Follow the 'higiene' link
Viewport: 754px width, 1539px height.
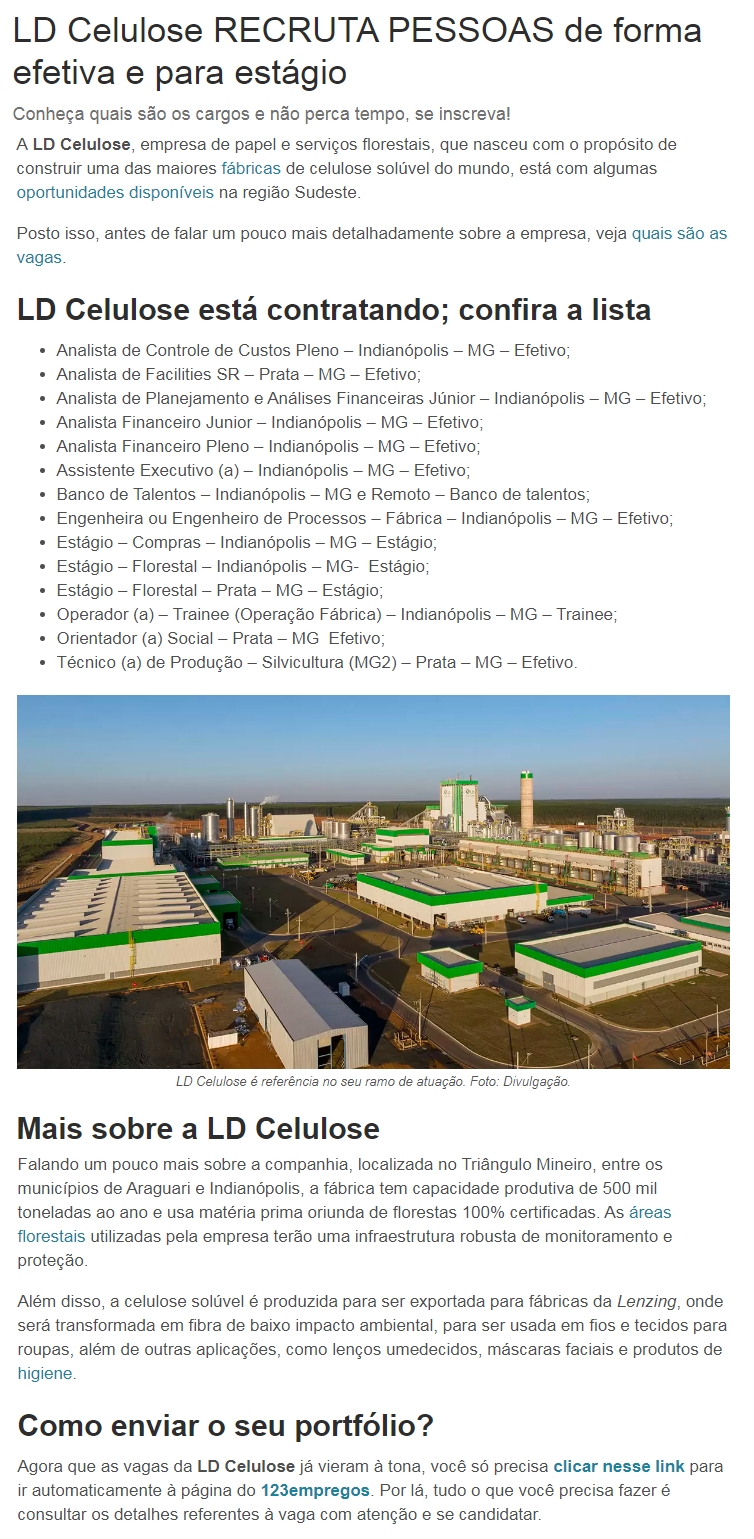pyautogui.click(x=45, y=1373)
